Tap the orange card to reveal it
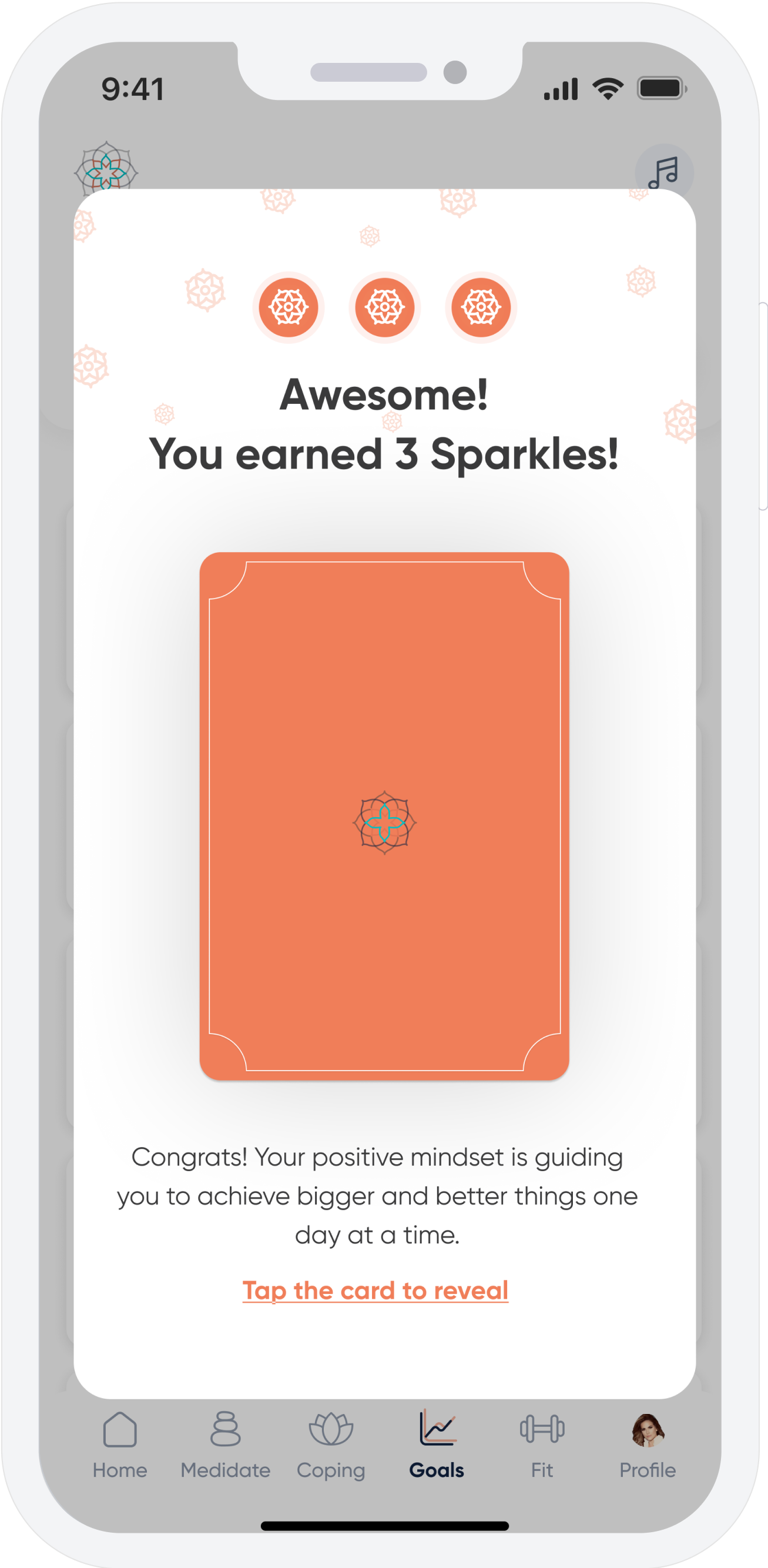This screenshot has height=1568, width=768. click(x=384, y=815)
